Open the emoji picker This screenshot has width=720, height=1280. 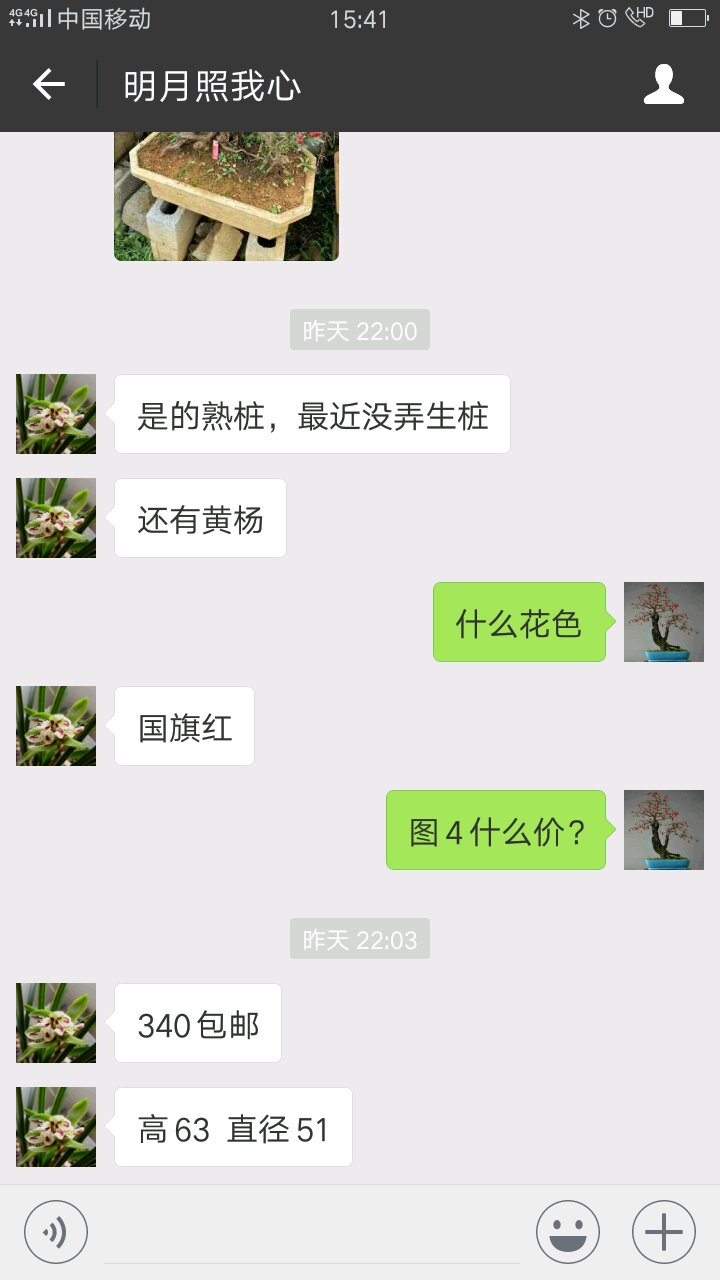[x=567, y=1232]
